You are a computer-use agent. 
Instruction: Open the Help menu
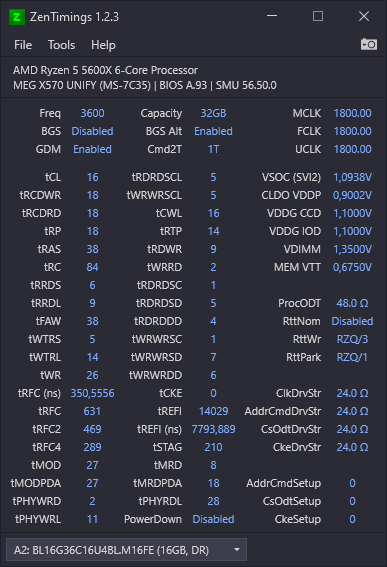coord(103,45)
